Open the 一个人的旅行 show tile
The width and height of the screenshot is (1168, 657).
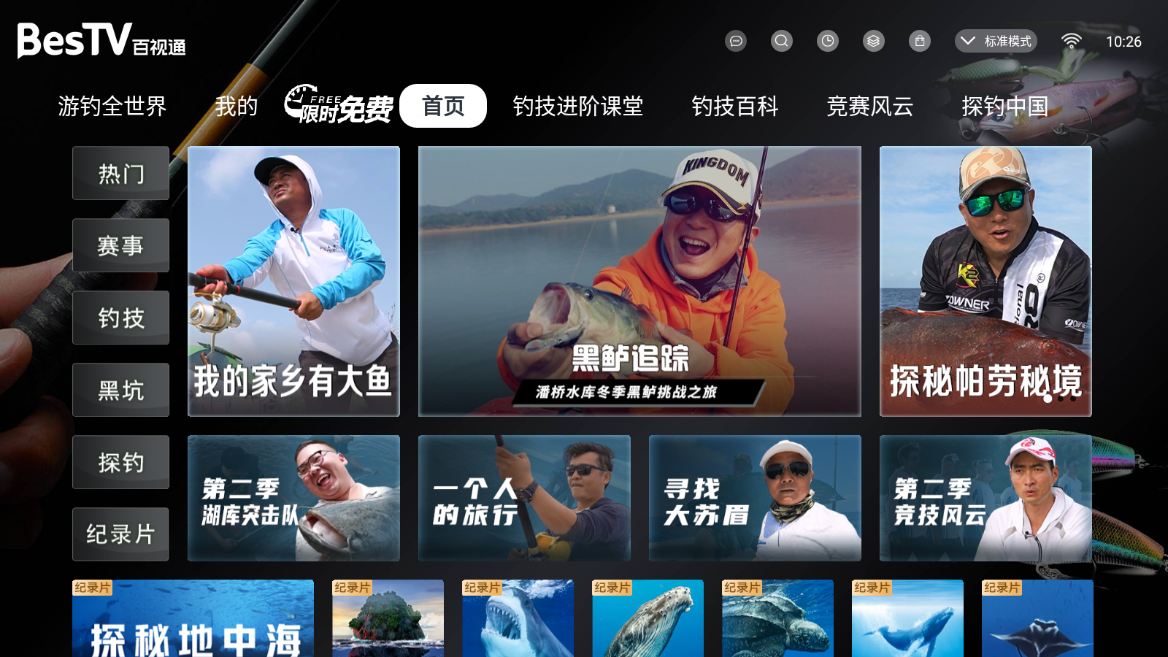point(524,498)
